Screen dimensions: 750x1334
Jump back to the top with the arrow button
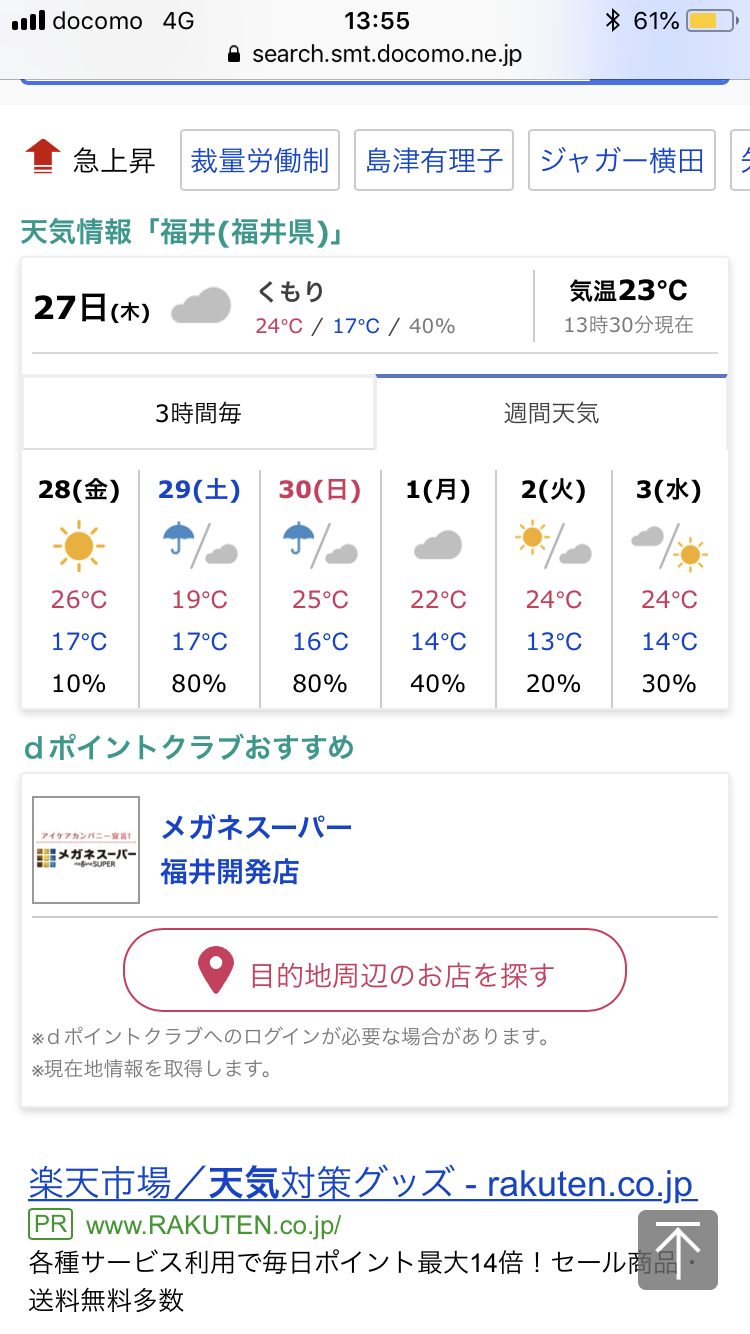pyautogui.click(x=678, y=1250)
